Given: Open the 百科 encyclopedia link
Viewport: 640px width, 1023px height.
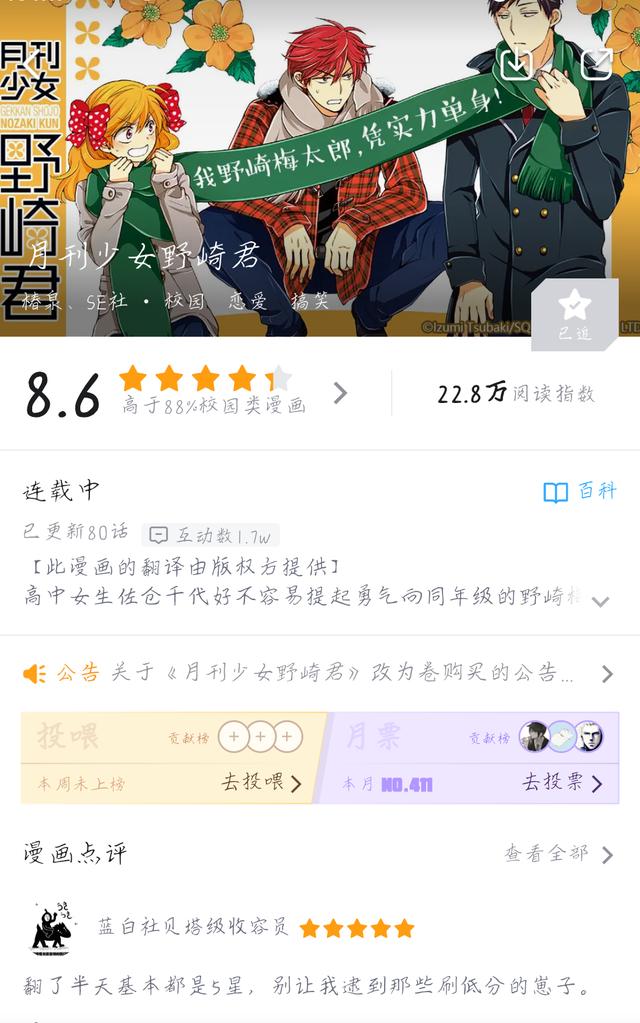Looking at the screenshot, I should click(580, 491).
